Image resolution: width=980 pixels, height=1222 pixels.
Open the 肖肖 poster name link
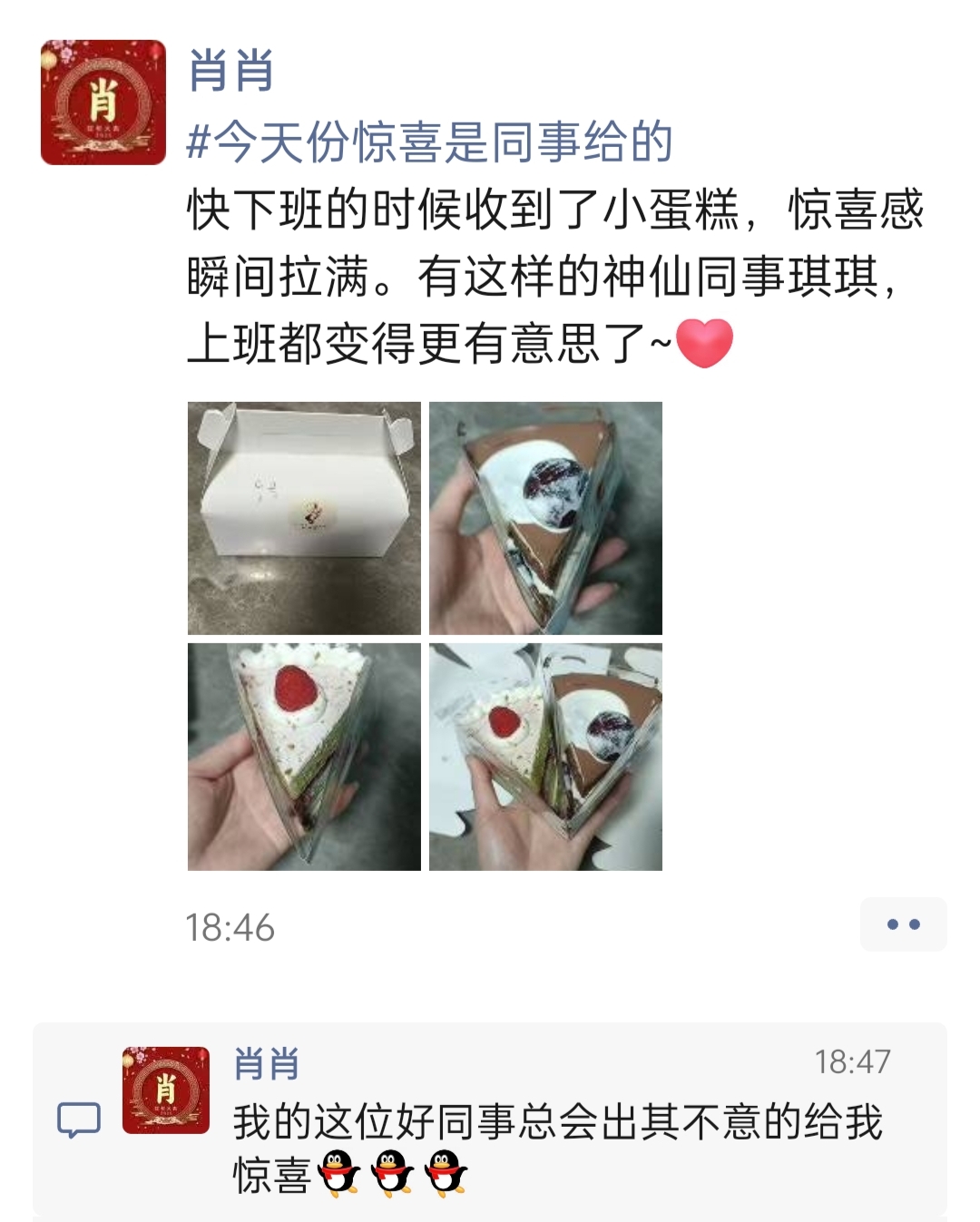pos(230,71)
